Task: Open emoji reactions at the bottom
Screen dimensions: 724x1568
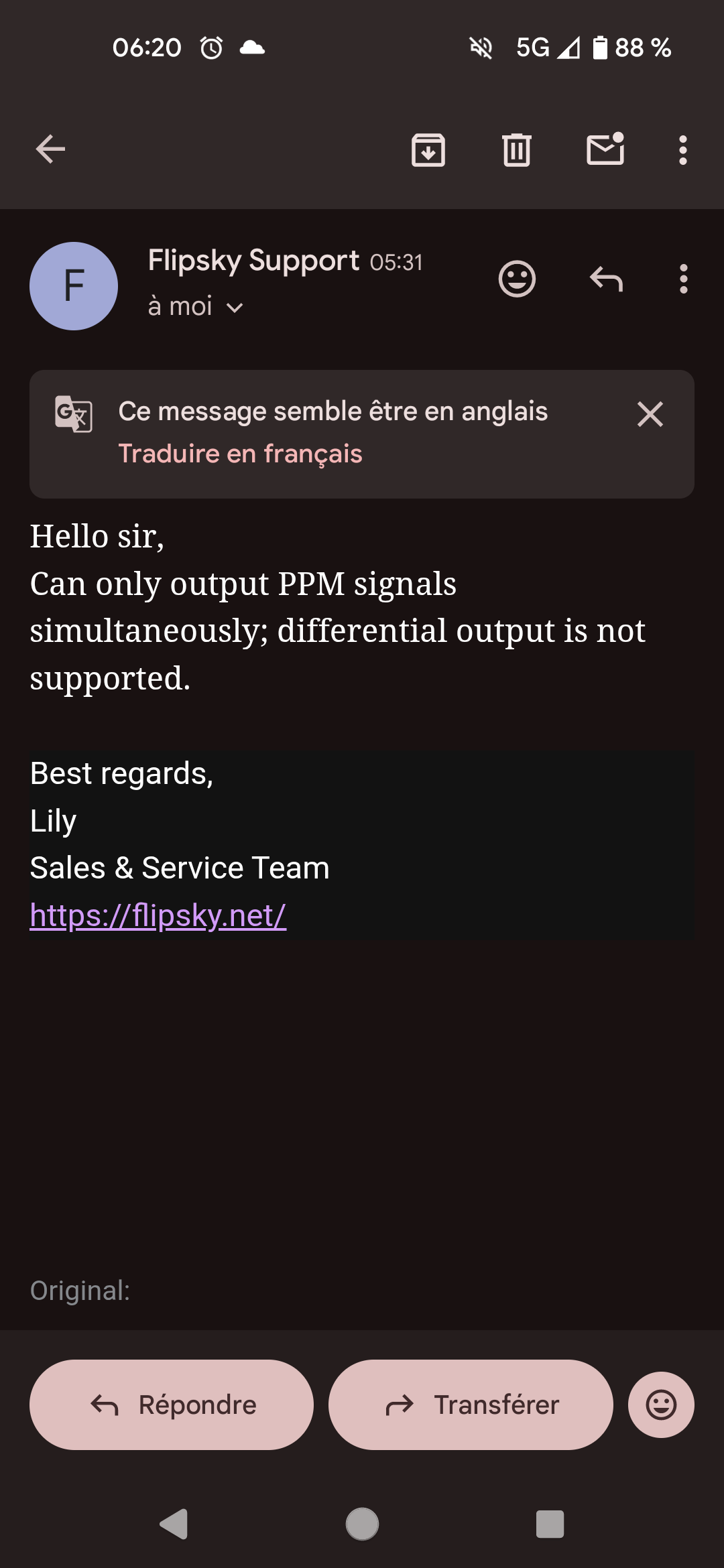Action: pos(661,1404)
